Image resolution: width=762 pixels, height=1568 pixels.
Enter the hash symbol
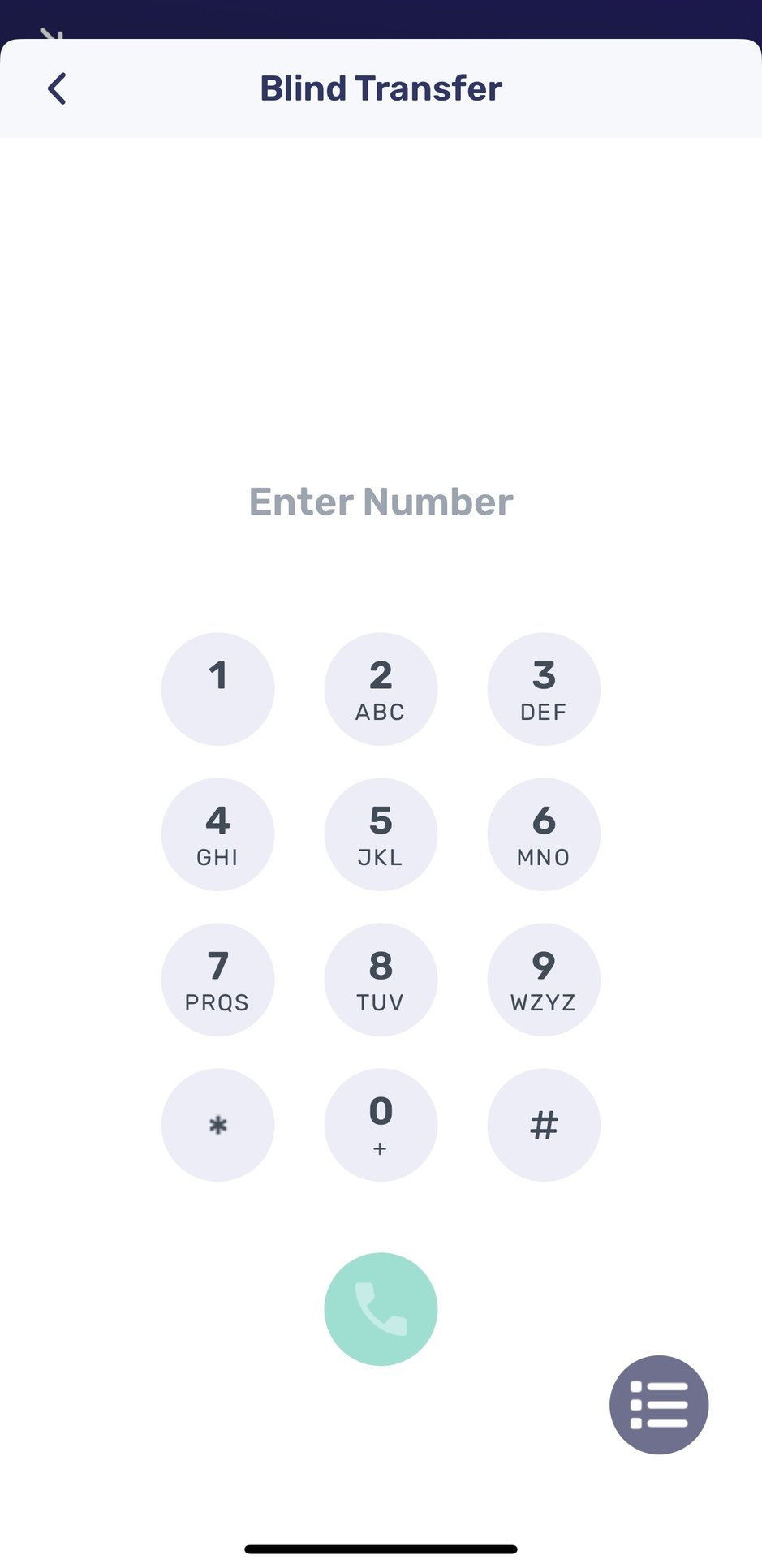point(544,1125)
